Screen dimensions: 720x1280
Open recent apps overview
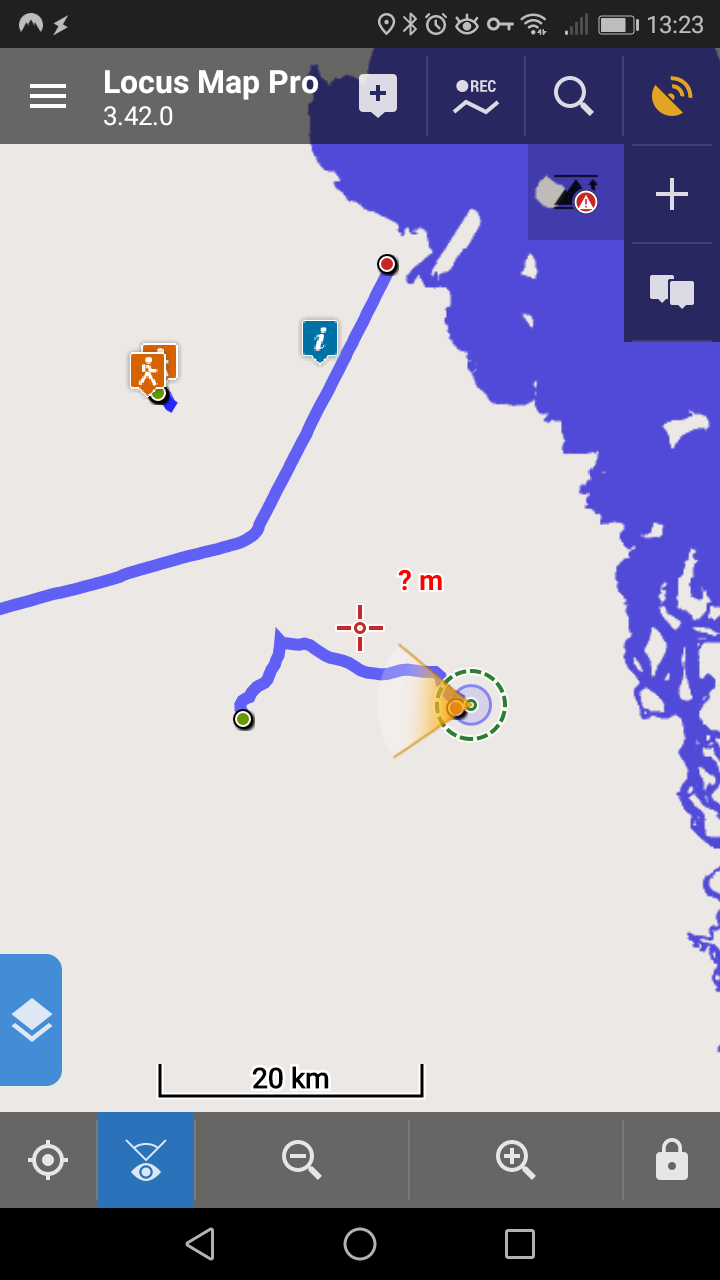click(519, 1244)
